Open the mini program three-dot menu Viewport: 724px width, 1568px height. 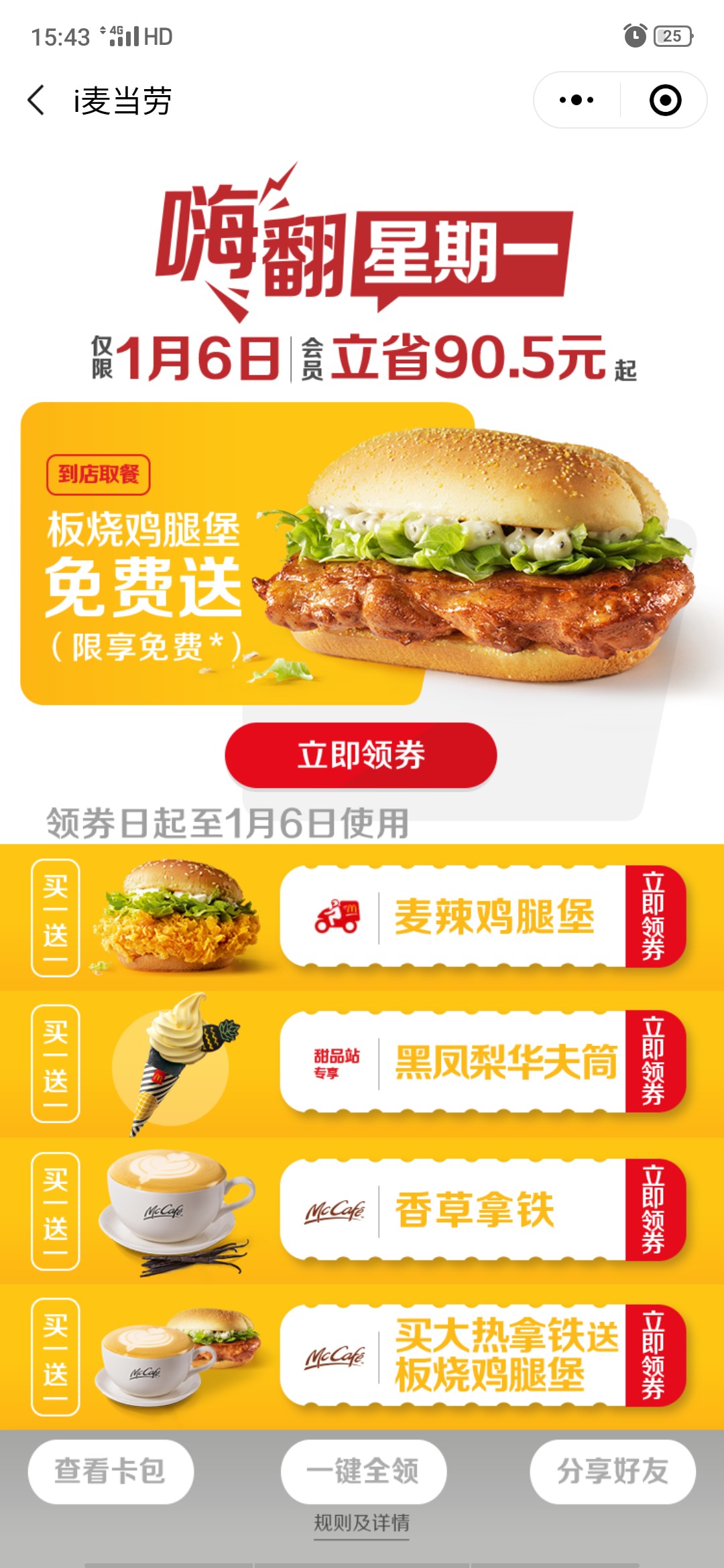[577, 101]
